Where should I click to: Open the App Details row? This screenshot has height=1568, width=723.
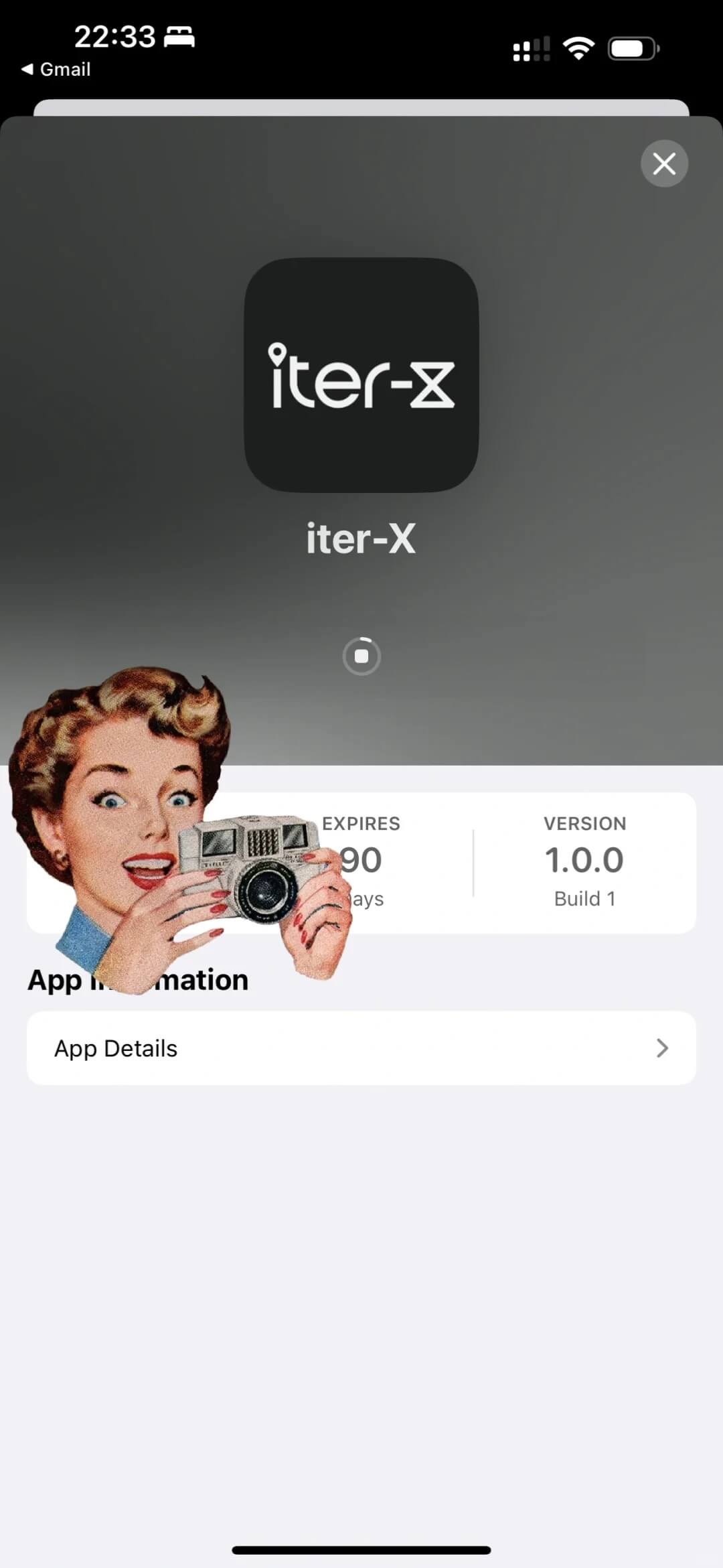[361, 1048]
